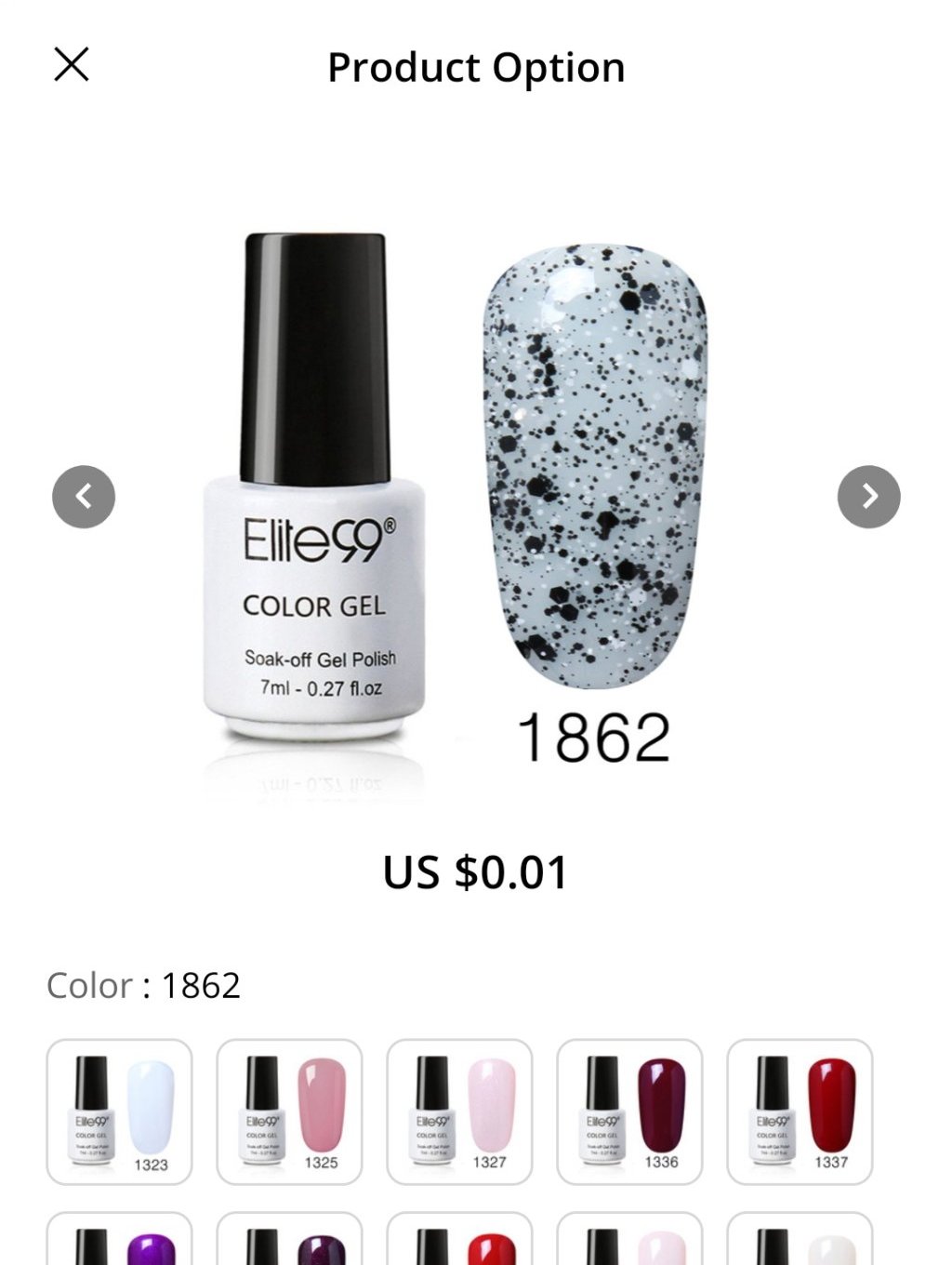The image size is (952, 1265).
Task: Close the Product Option screen
Action: click(x=71, y=65)
